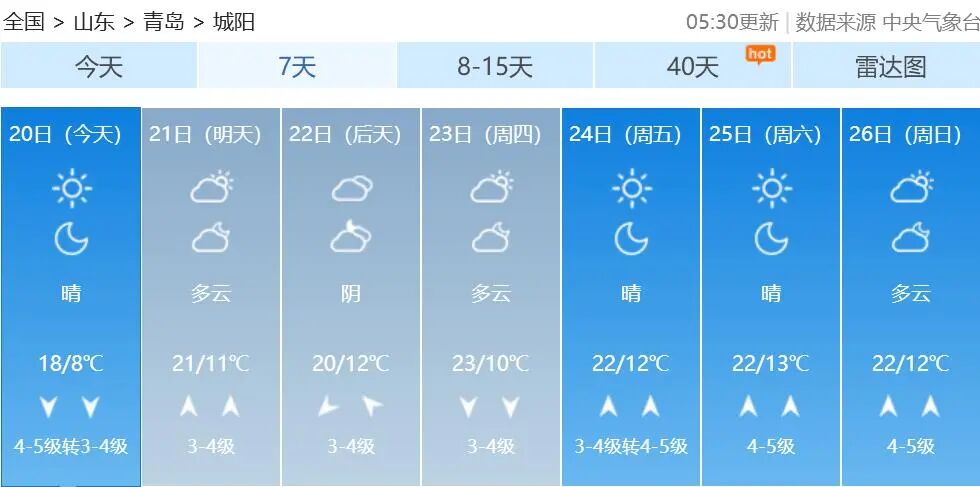View the 40天 forecast tab

[x=693, y=67]
